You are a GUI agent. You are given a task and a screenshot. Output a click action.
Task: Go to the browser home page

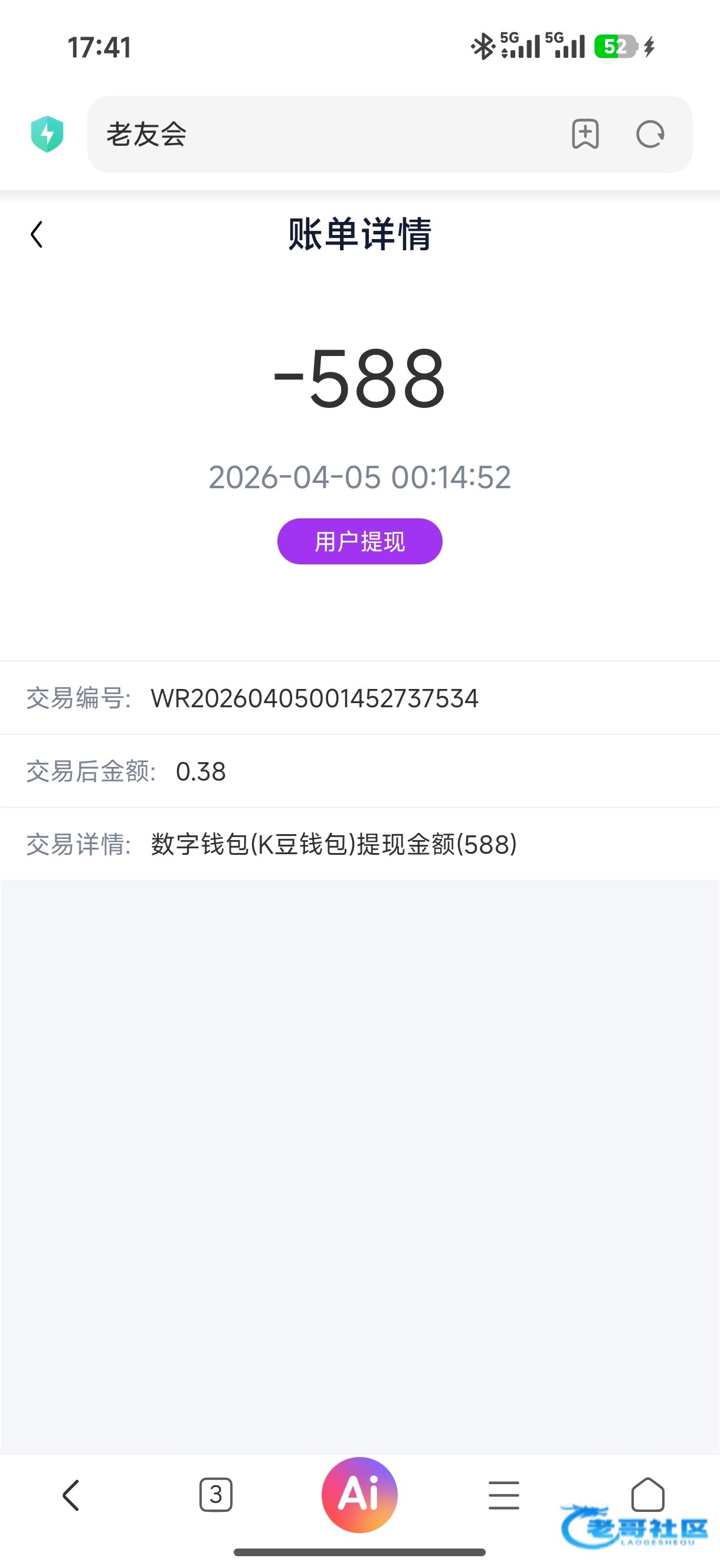pos(647,1495)
